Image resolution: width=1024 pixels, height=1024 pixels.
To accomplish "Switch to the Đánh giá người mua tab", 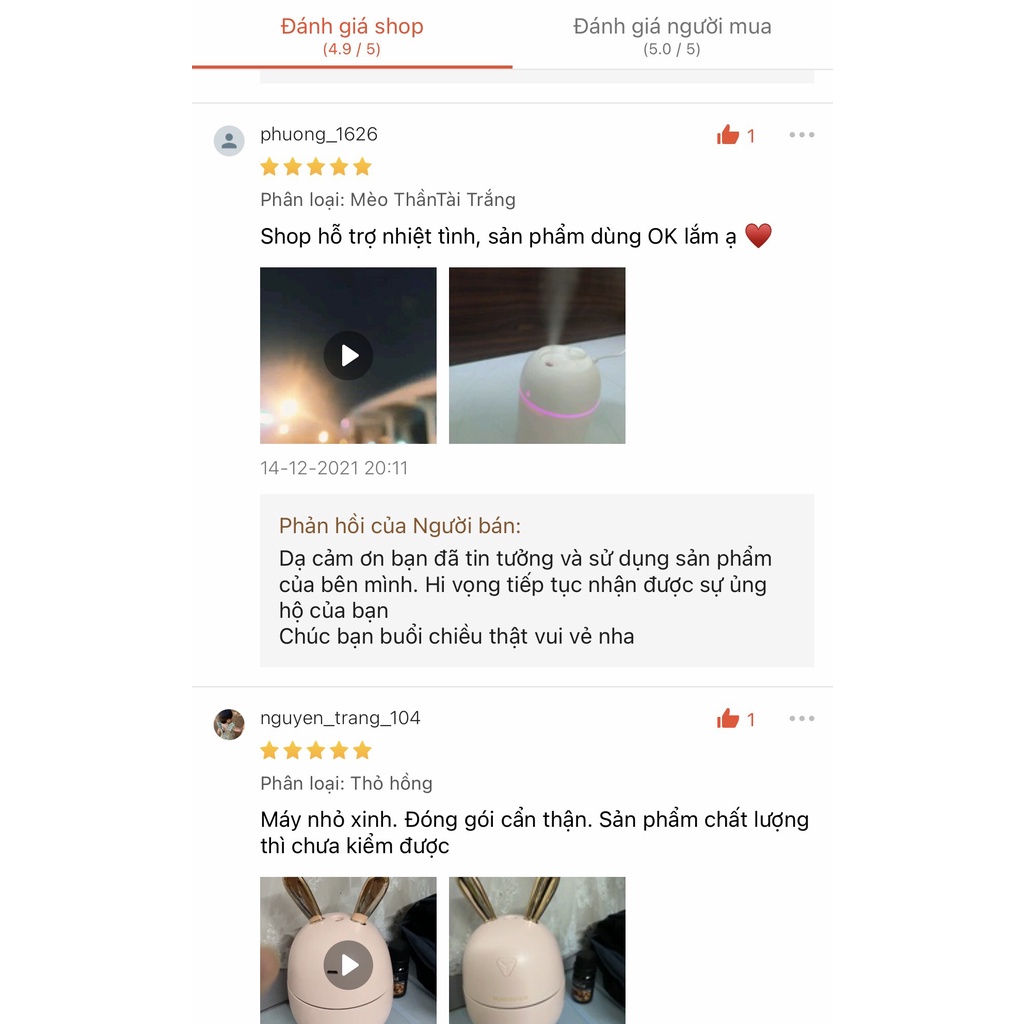I will pos(672,35).
